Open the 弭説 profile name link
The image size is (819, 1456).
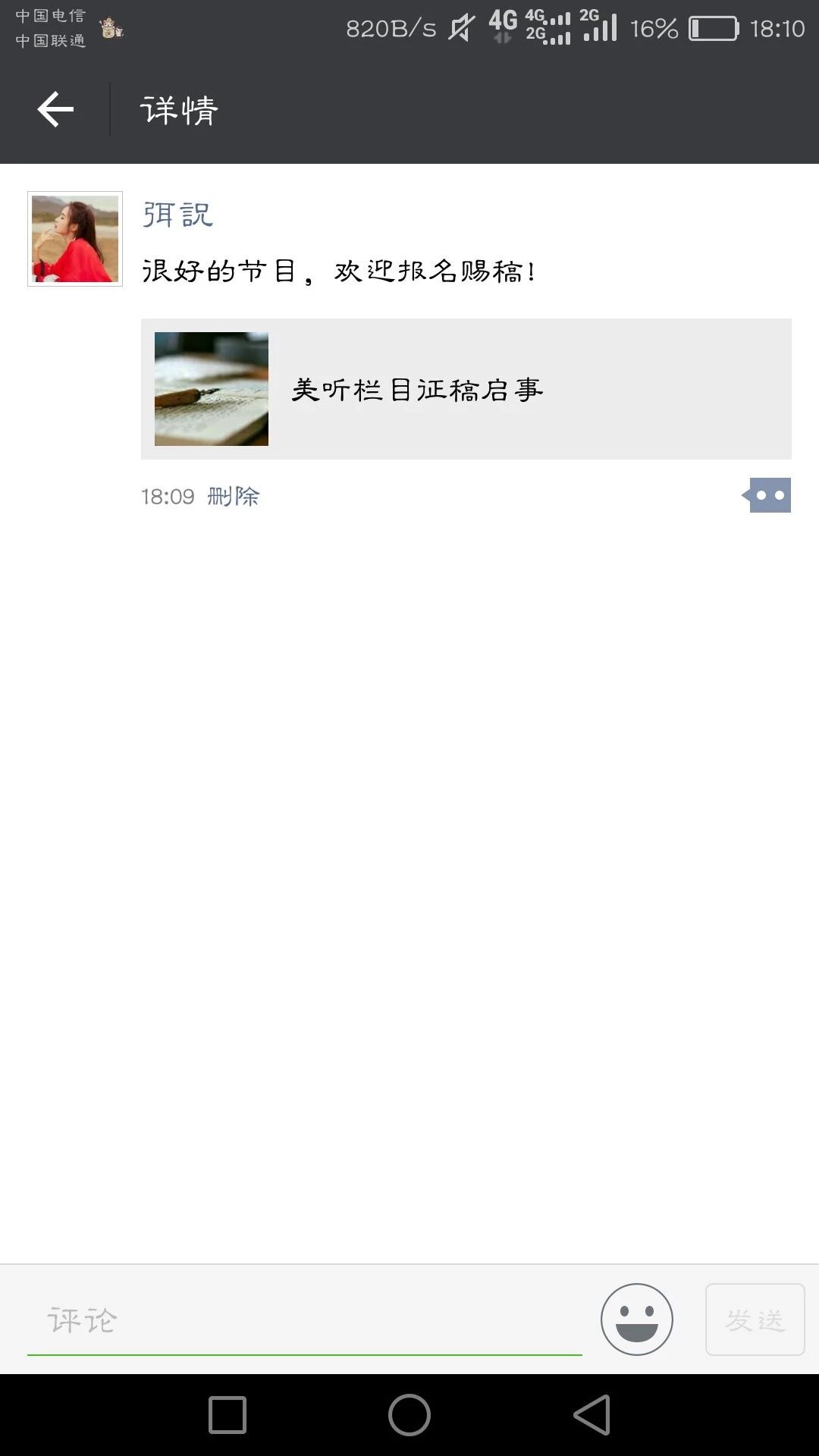(177, 215)
